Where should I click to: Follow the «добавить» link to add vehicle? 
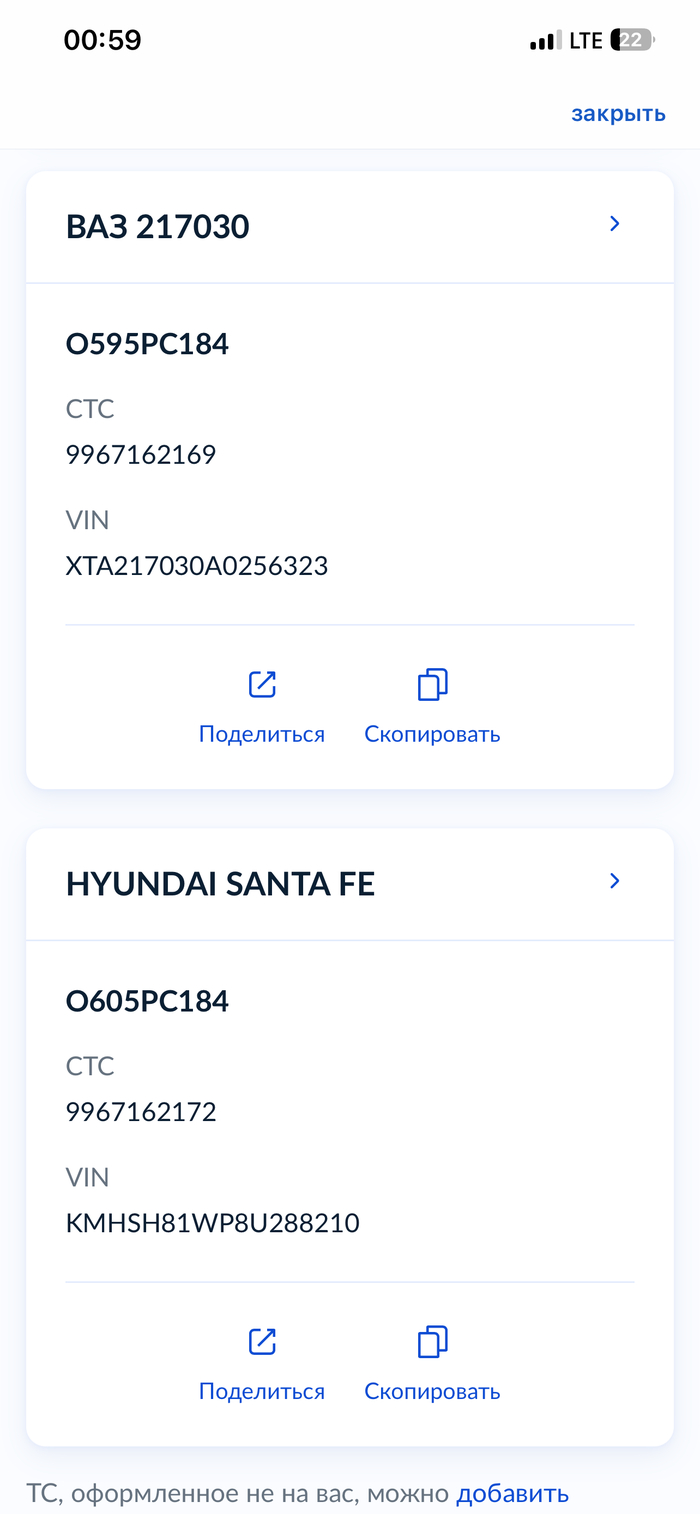click(x=512, y=1494)
